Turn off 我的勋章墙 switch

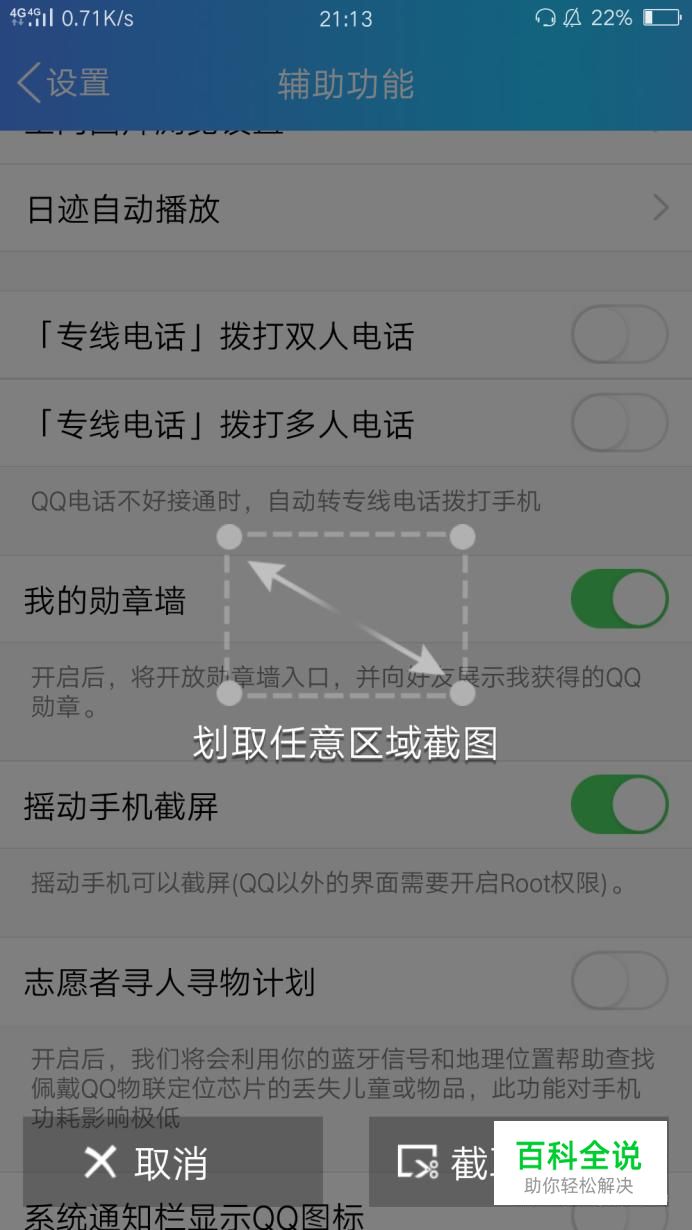coord(619,599)
